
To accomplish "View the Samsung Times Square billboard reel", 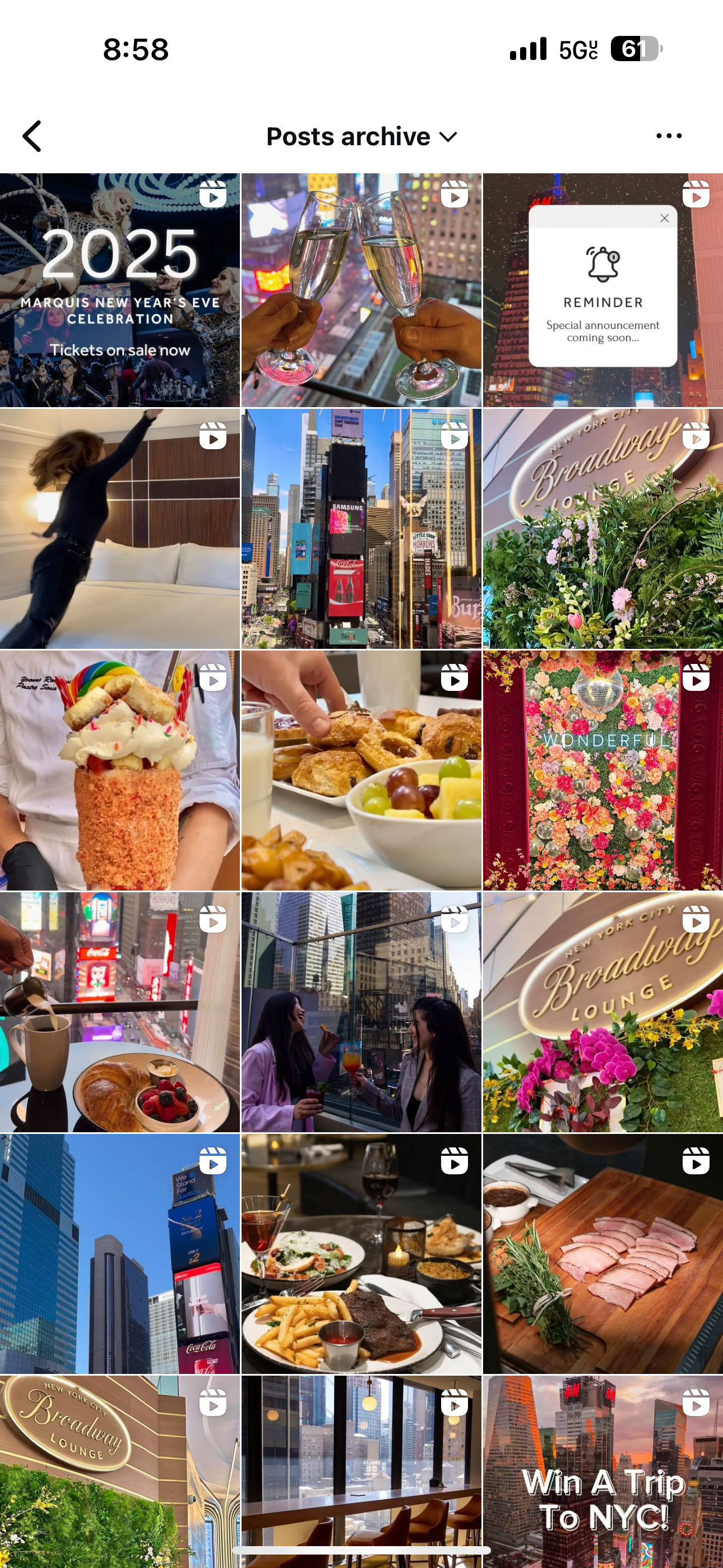I will point(361,528).
